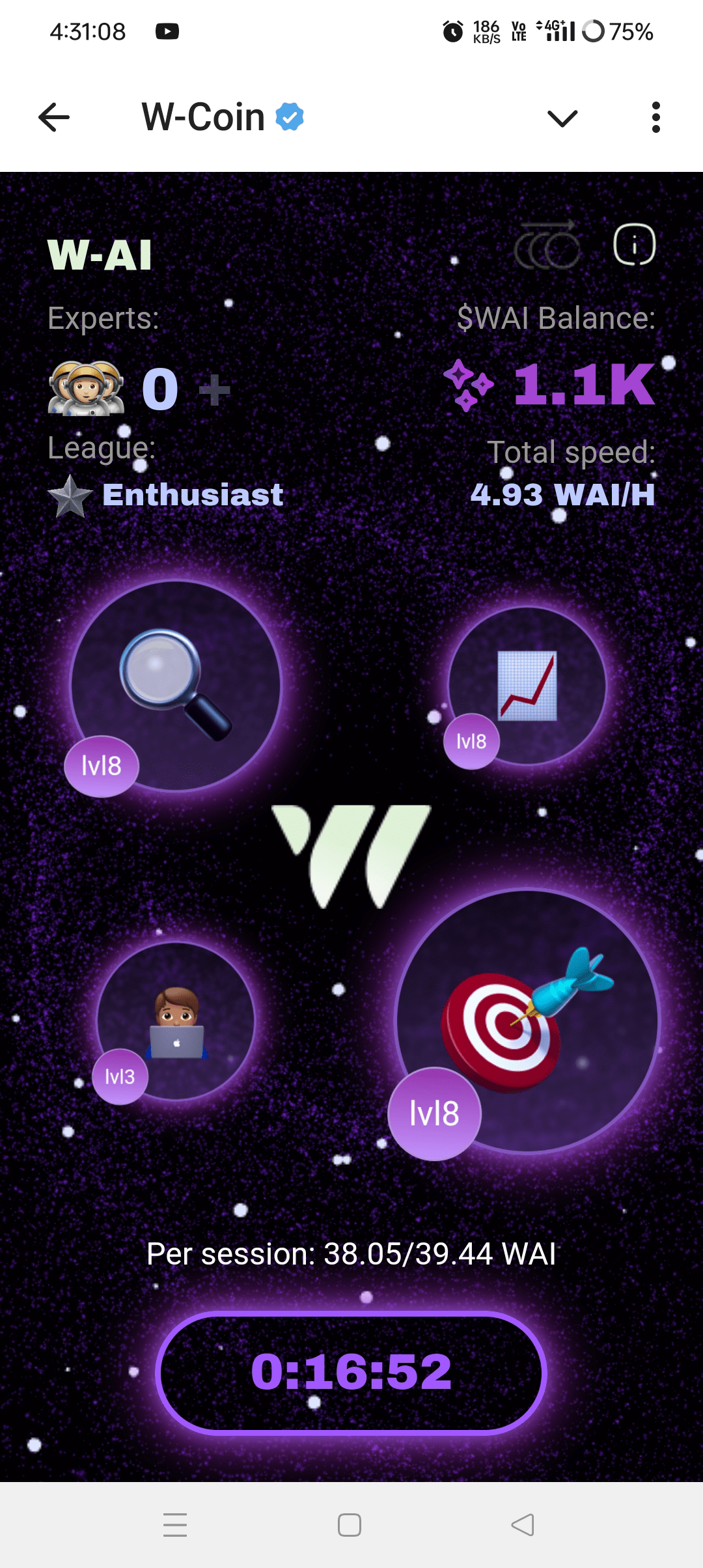The image size is (703, 1568).
Task: Open the three-dot overflow menu
Action: (x=655, y=118)
